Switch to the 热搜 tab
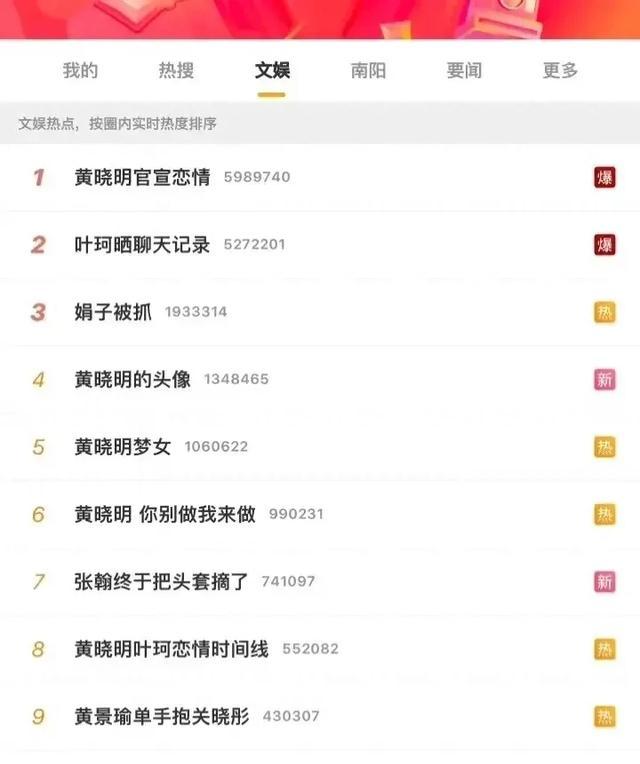 pyautogui.click(x=176, y=70)
